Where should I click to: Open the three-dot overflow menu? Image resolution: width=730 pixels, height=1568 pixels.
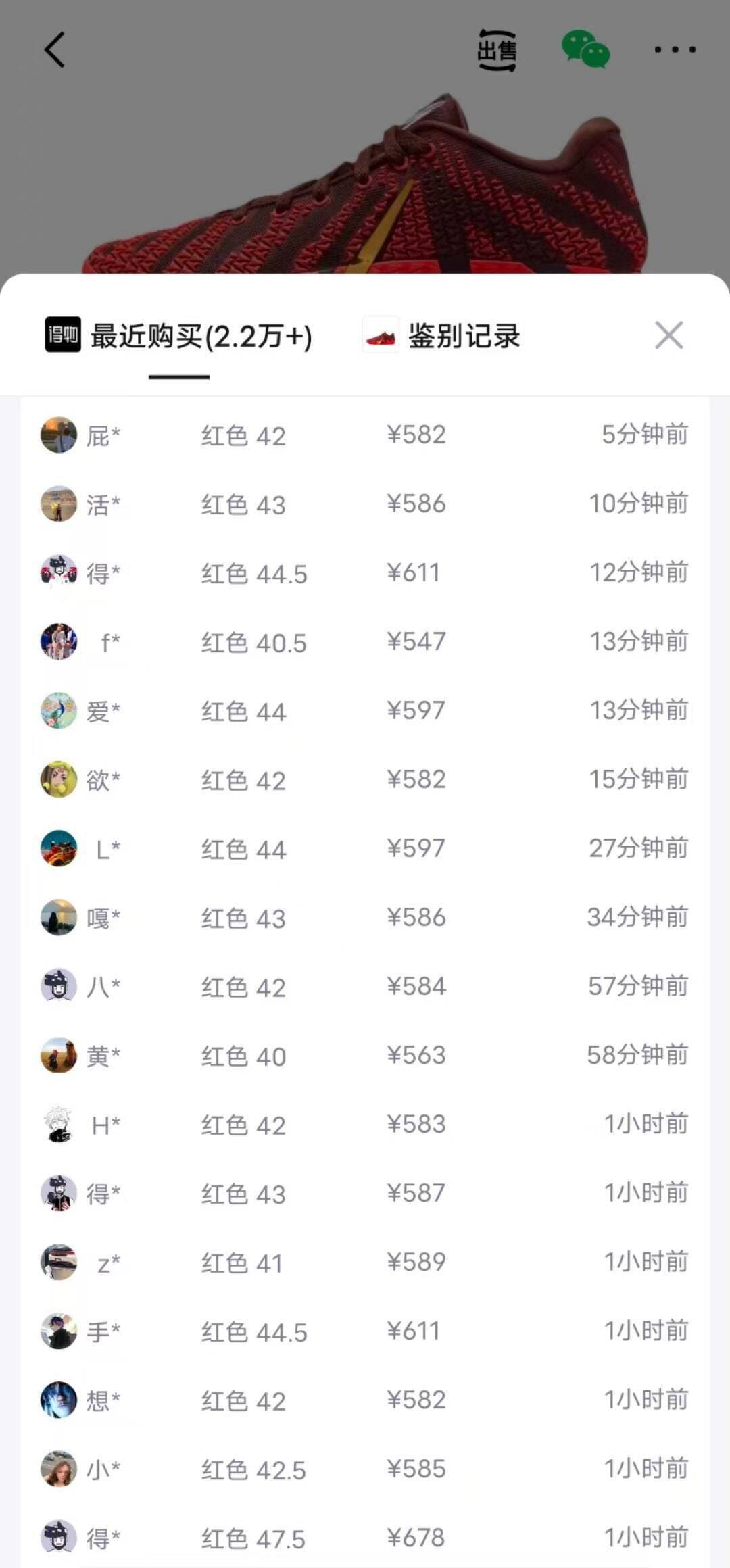point(675,49)
